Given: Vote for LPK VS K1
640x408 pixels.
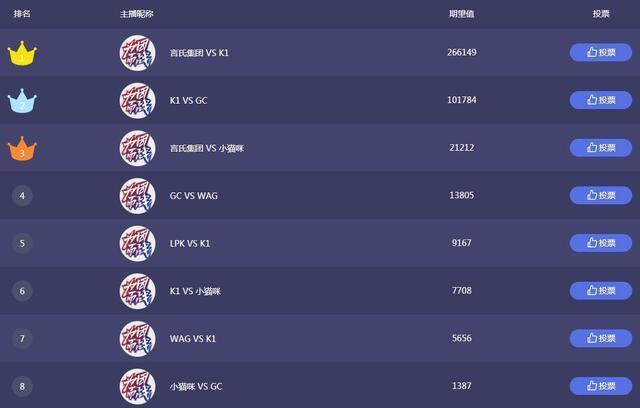Looking at the screenshot, I should click(600, 243).
